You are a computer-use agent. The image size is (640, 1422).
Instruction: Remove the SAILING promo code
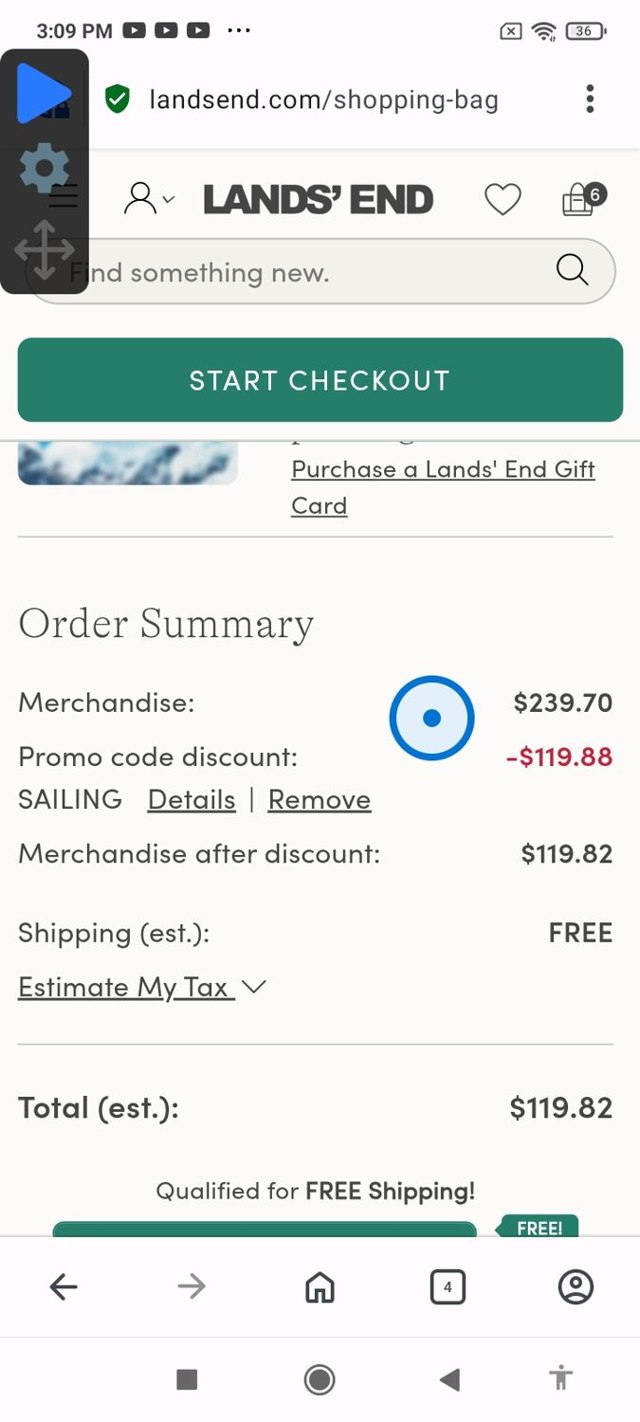(319, 800)
